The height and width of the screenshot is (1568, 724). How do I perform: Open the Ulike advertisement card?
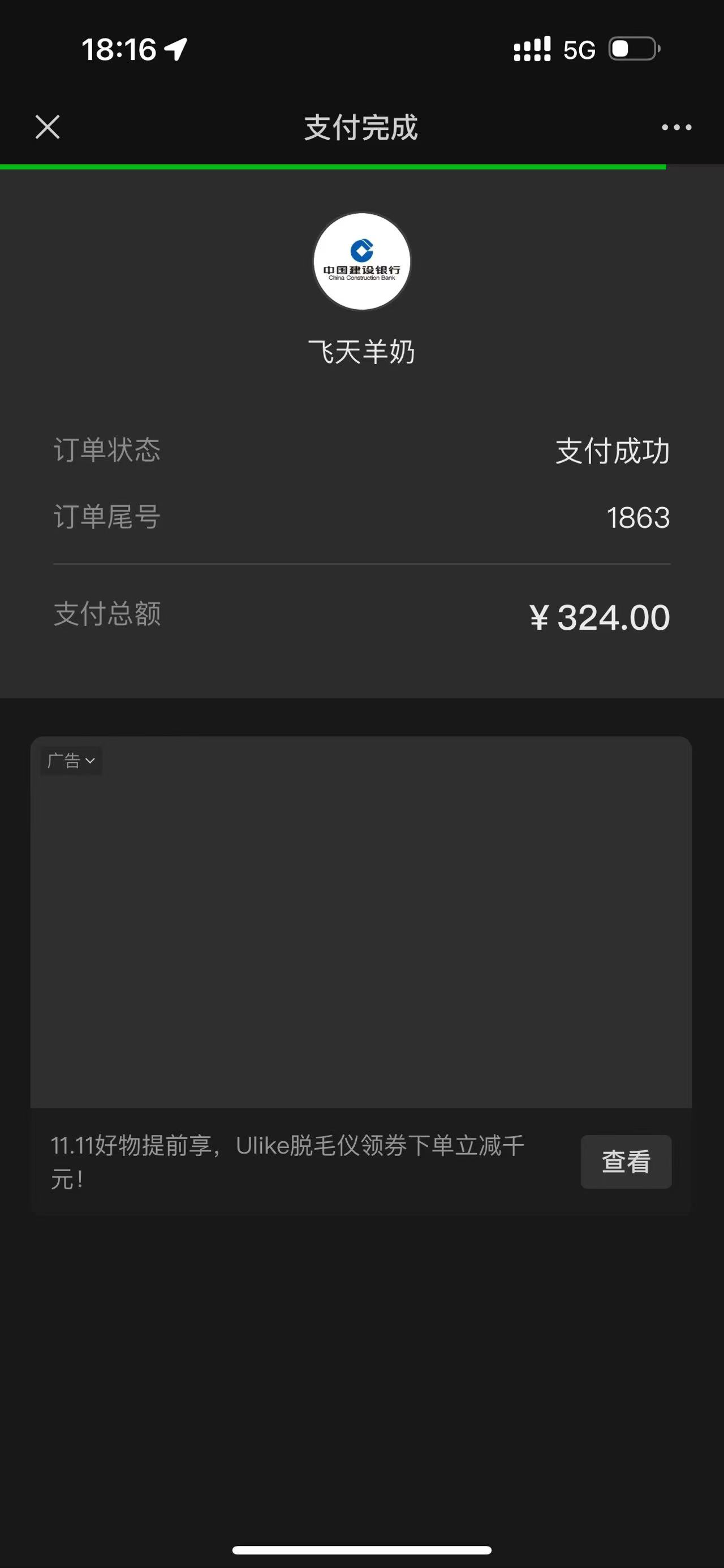point(360,932)
